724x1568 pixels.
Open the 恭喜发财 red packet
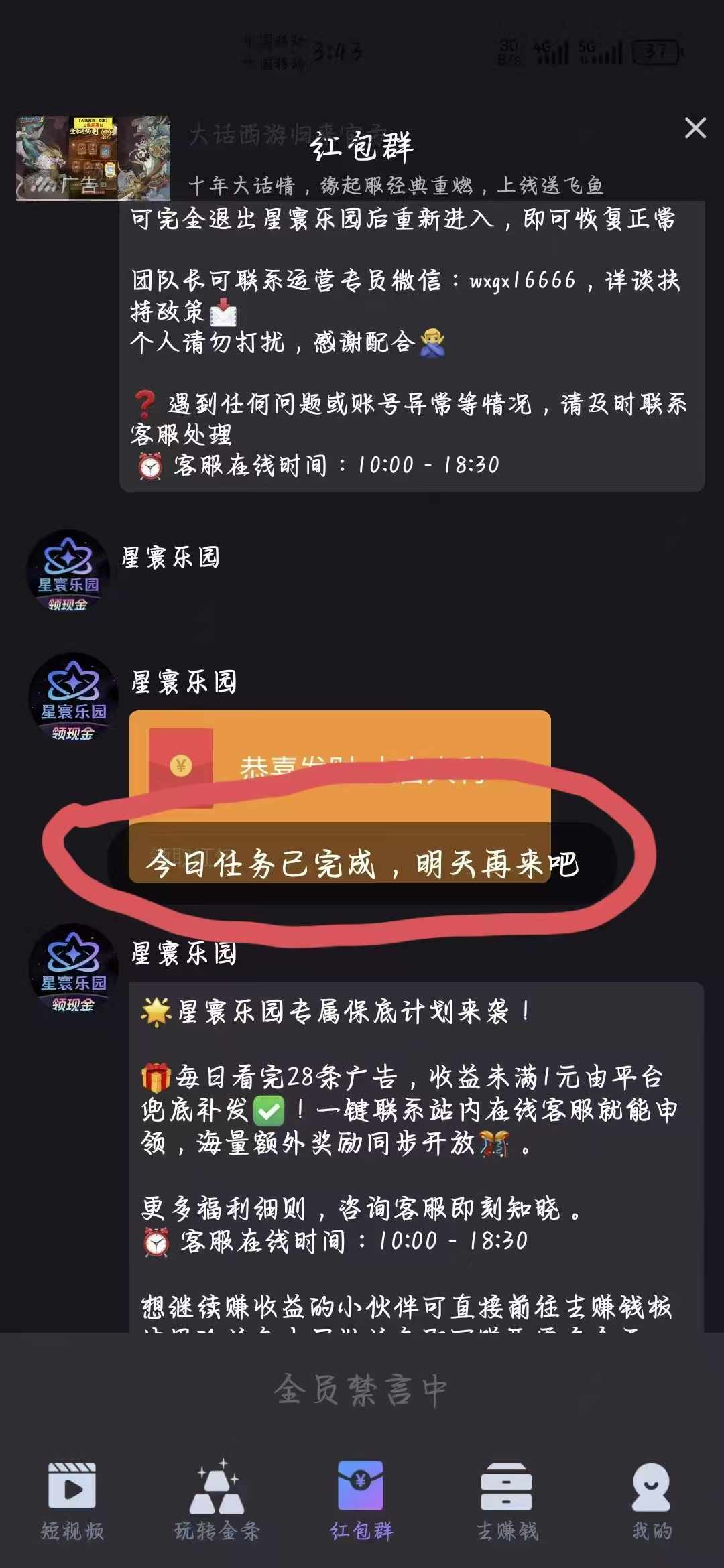tap(339, 765)
